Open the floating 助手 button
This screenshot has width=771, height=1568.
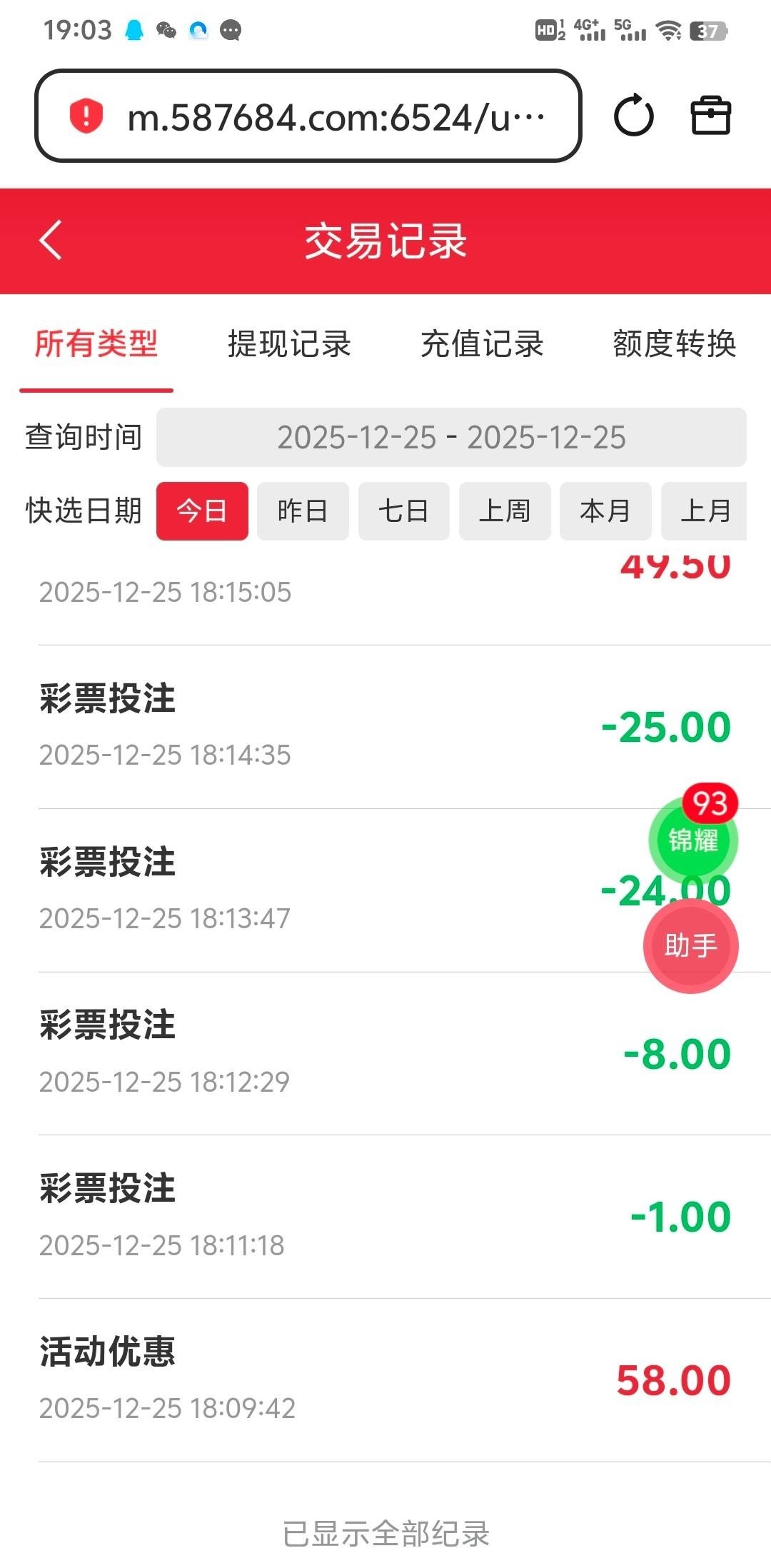tap(690, 945)
